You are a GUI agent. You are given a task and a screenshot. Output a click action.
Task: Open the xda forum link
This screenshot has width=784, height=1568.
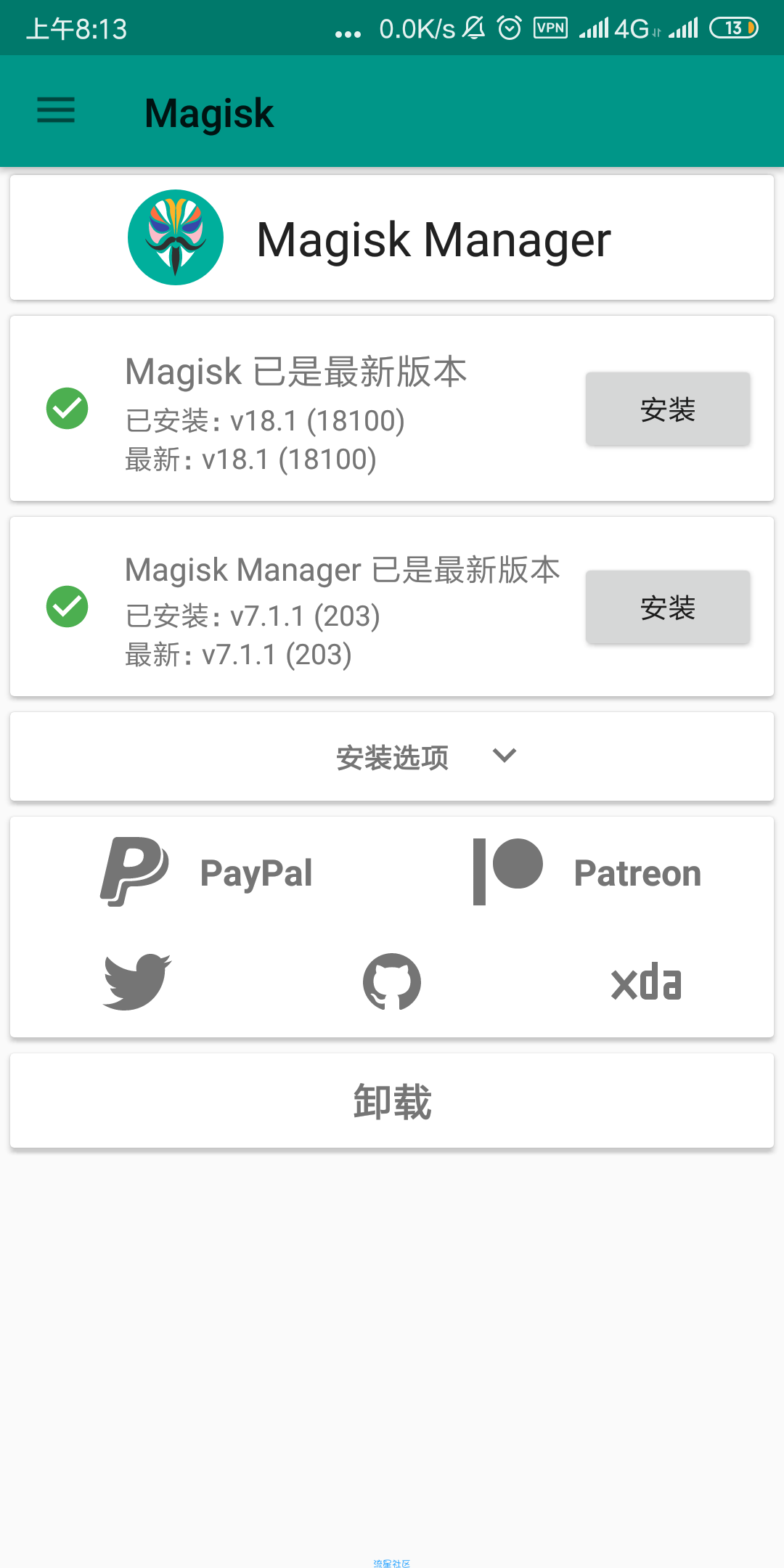646,983
